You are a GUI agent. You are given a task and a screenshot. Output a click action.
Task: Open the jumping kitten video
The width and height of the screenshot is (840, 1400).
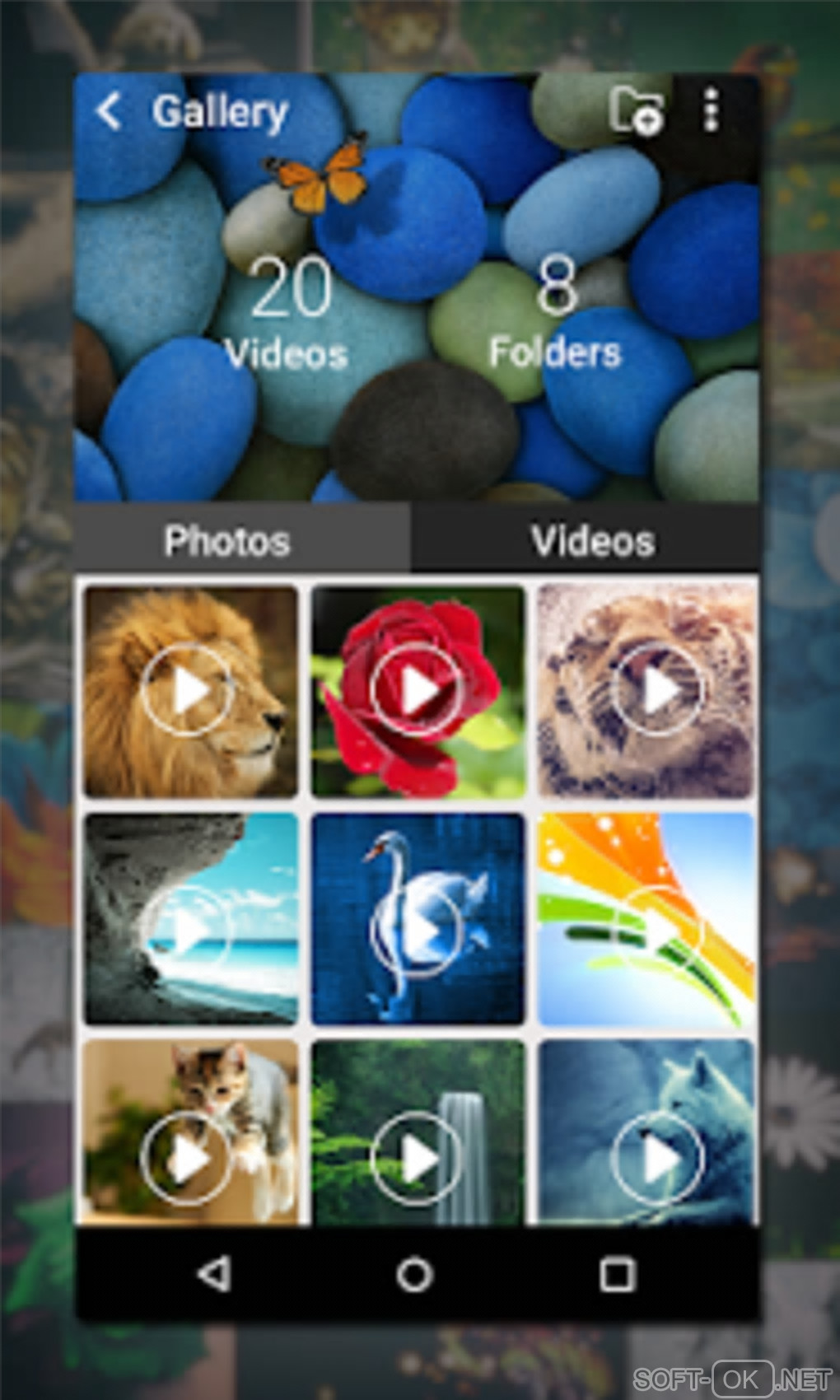[x=190, y=1136]
